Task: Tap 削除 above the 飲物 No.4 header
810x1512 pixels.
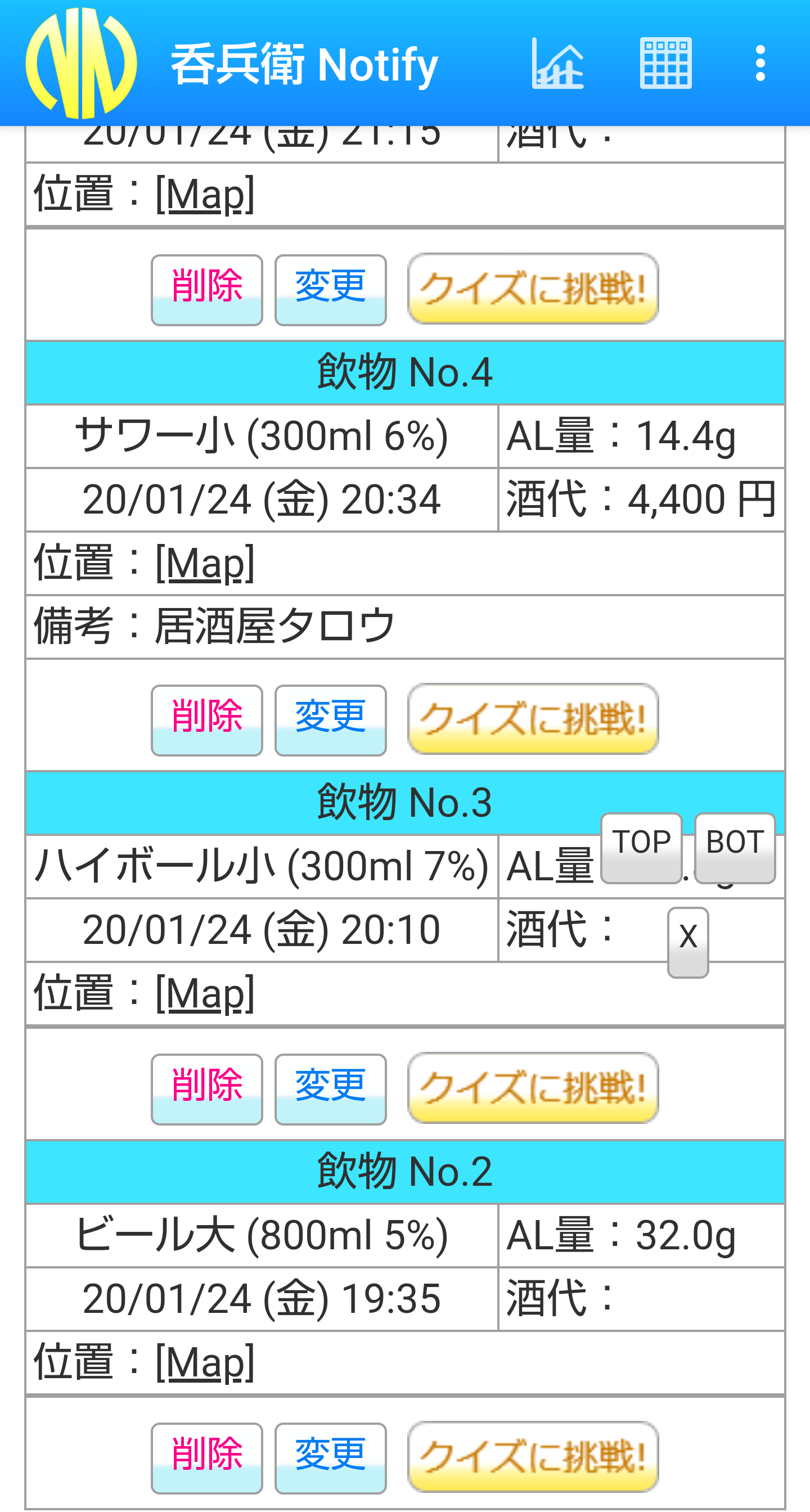Action: 206,289
